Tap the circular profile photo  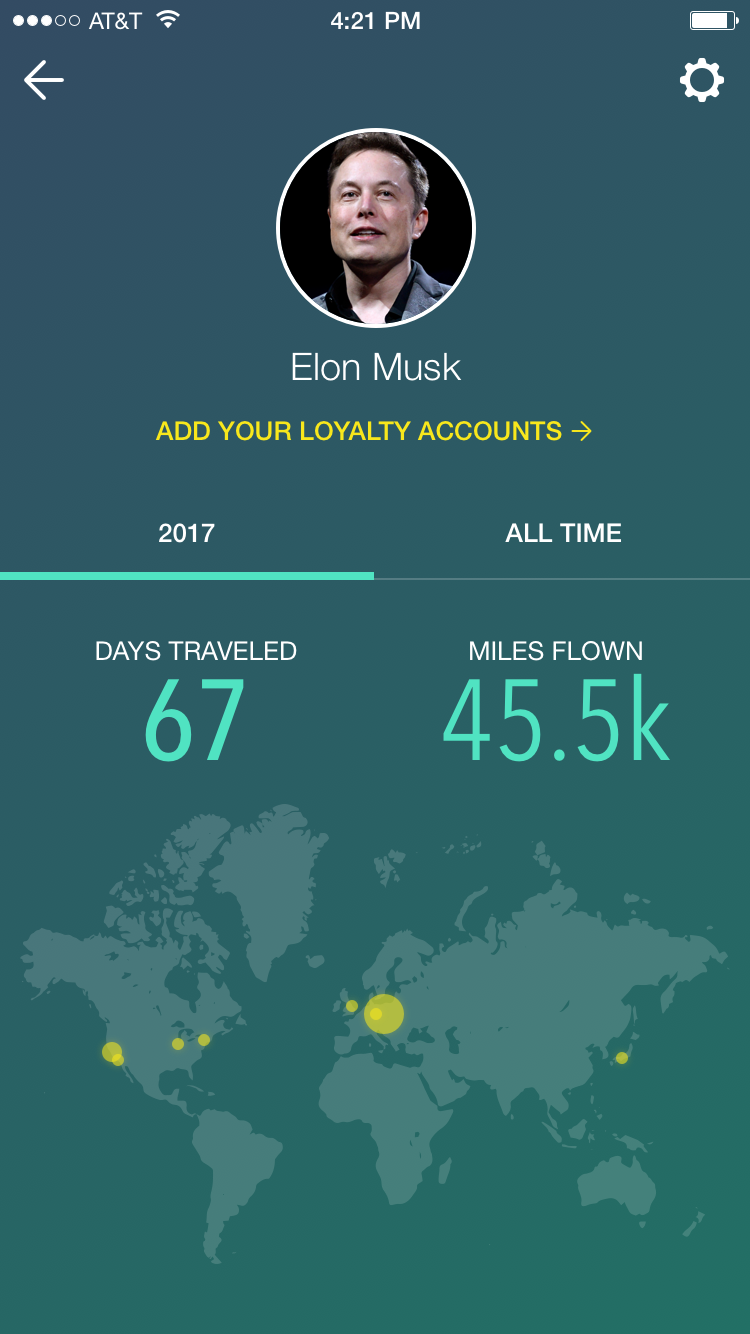pos(376,228)
